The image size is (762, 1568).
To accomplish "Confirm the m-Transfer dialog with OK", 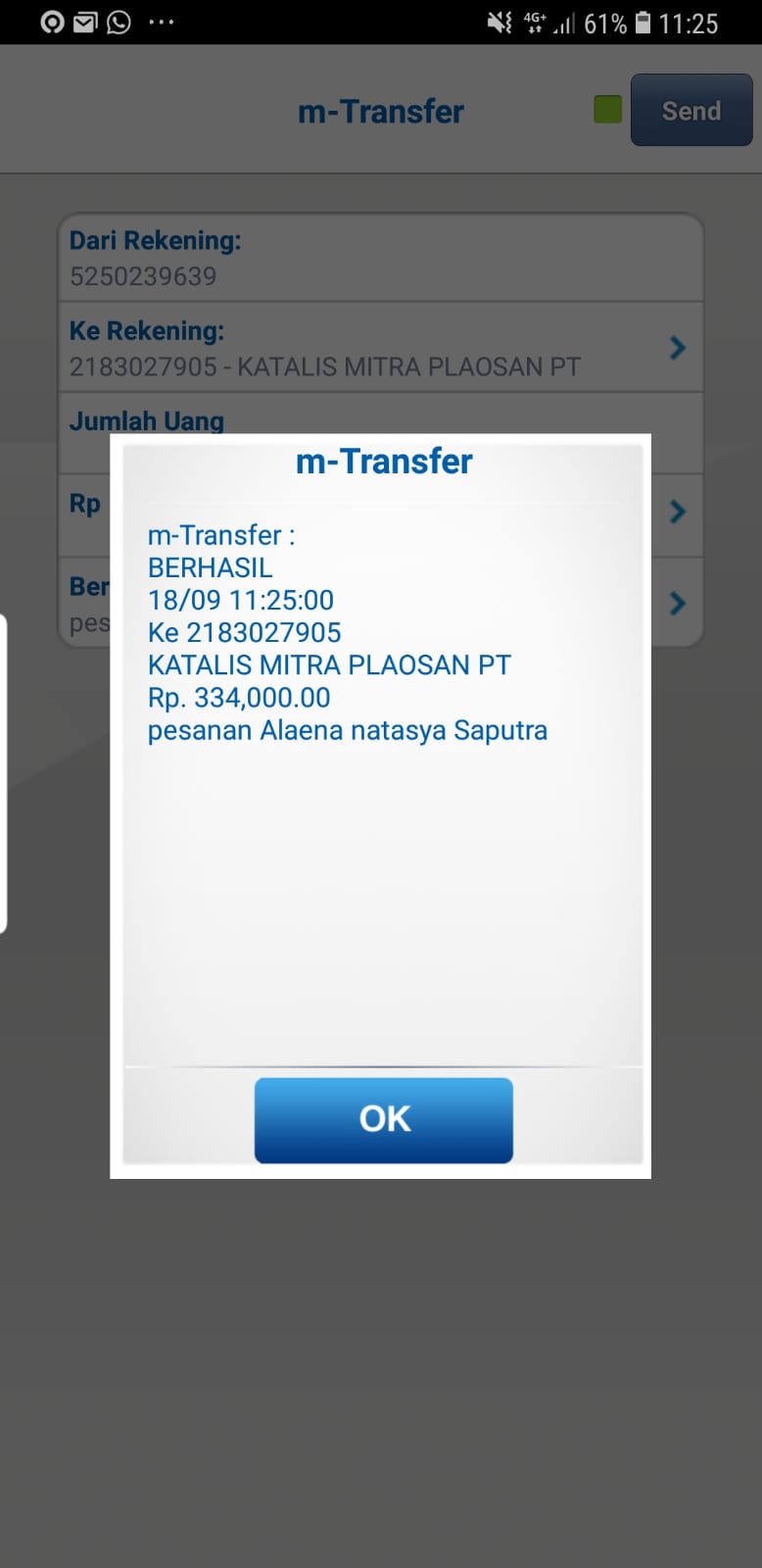I will click(x=384, y=1120).
